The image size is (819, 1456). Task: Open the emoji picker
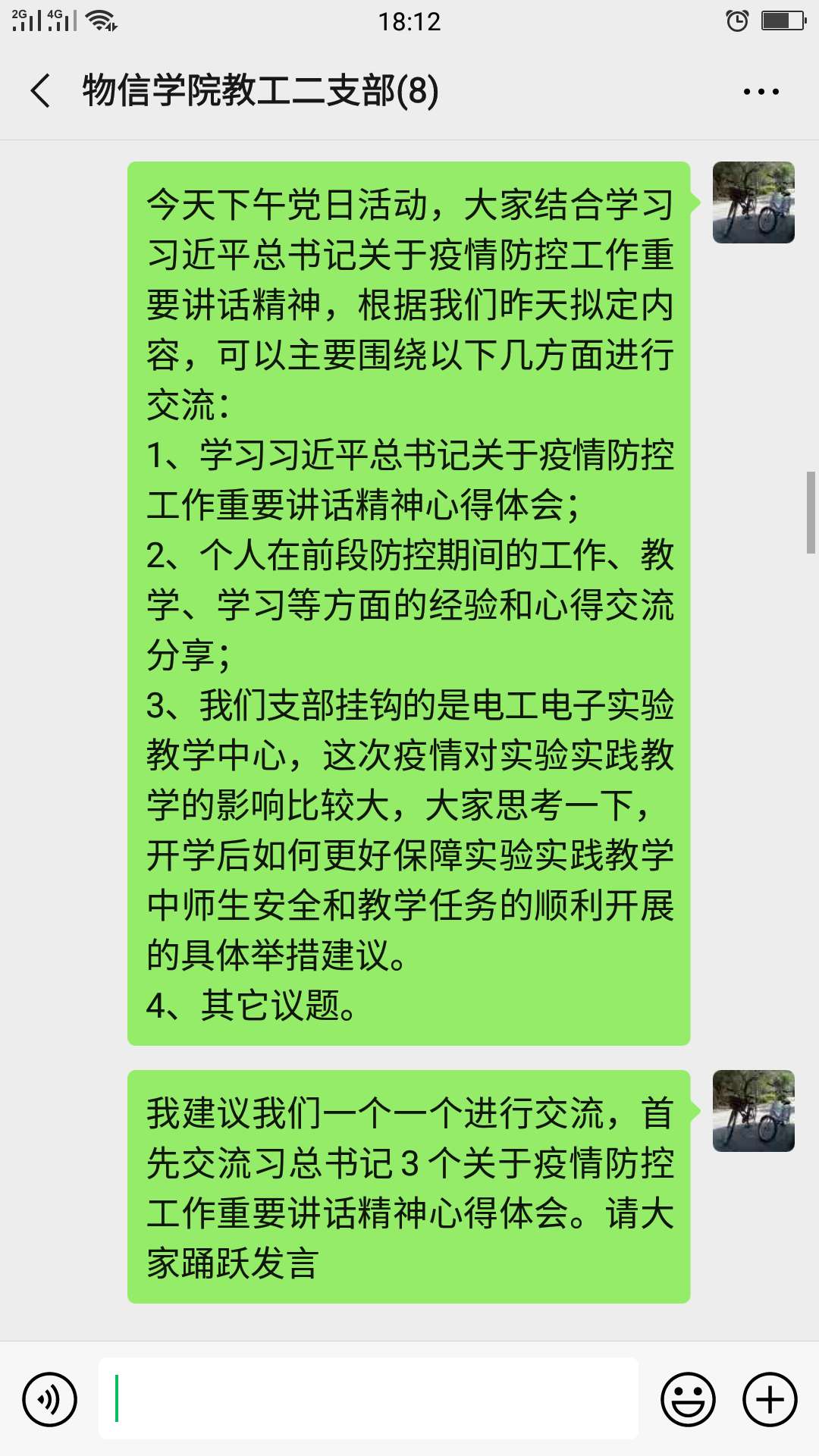(688, 1399)
